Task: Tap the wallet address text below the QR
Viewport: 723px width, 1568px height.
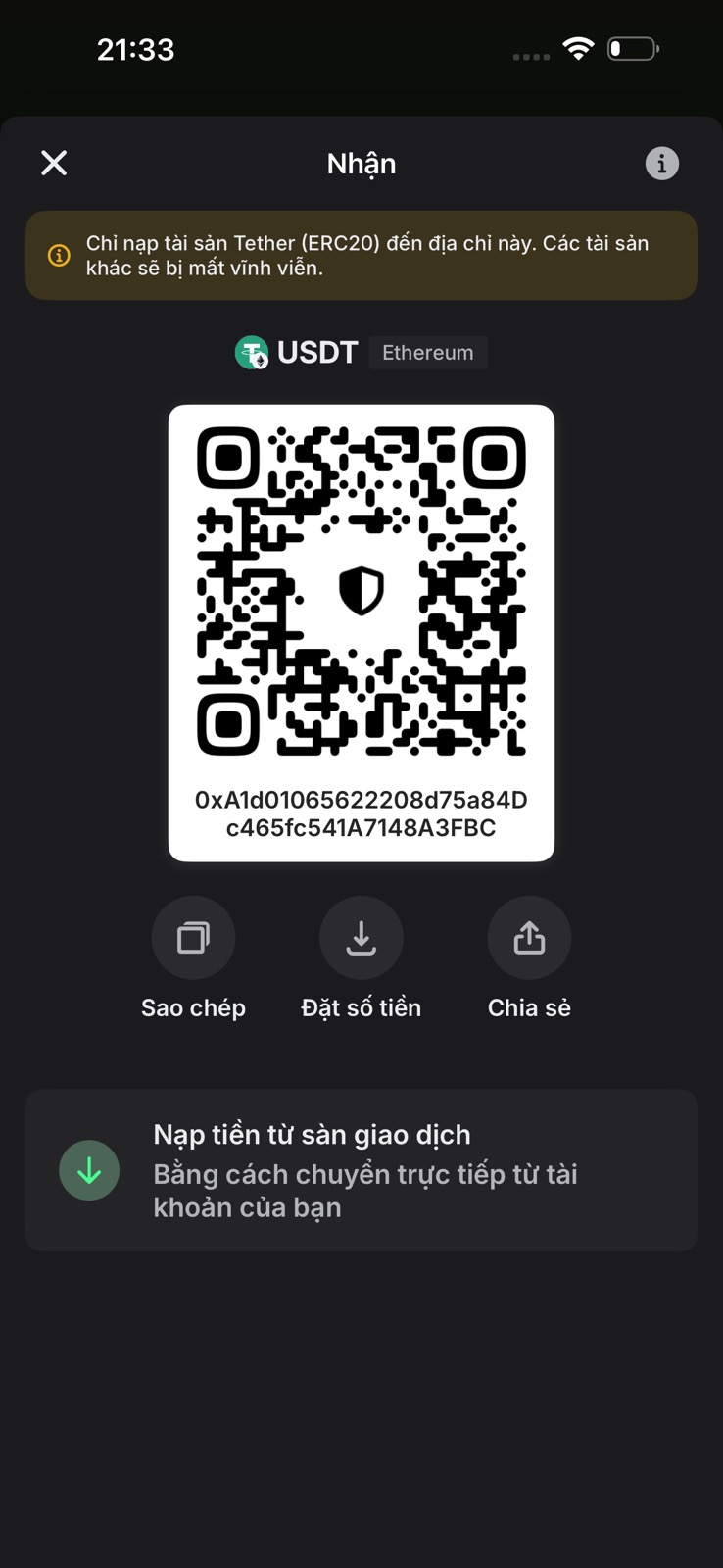Action: point(361,813)
